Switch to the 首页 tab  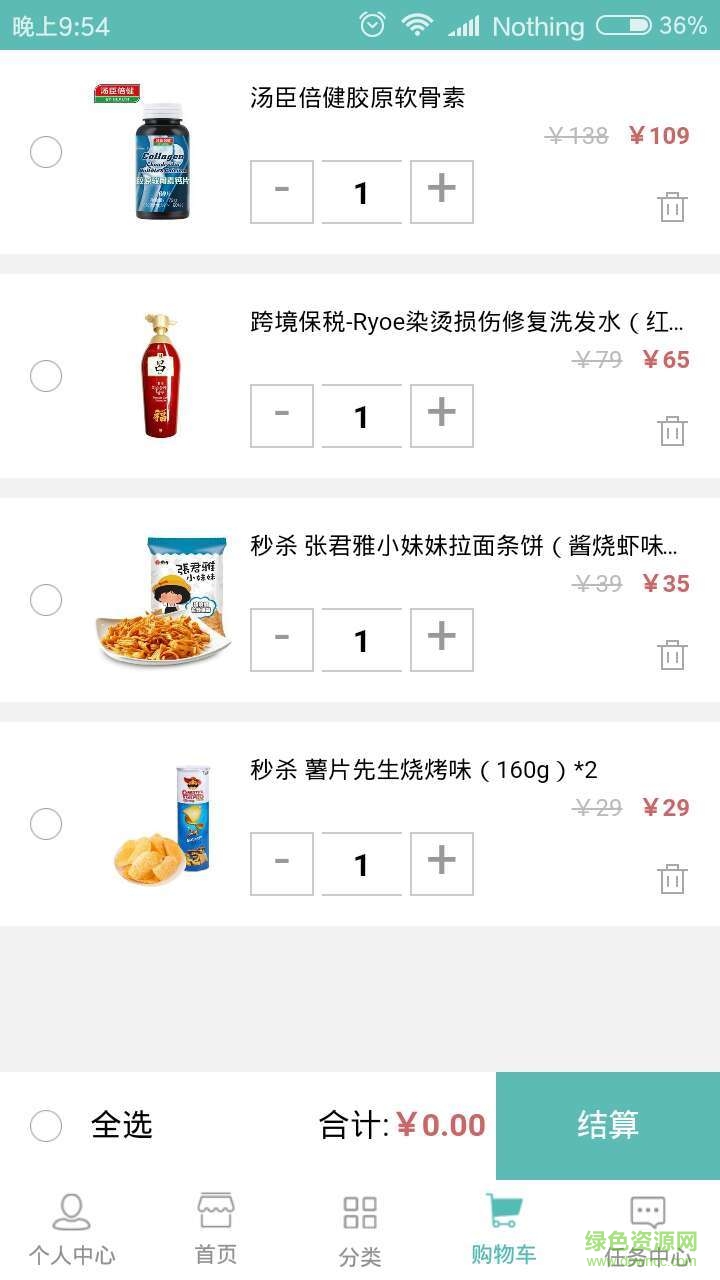pos(215,1228)
